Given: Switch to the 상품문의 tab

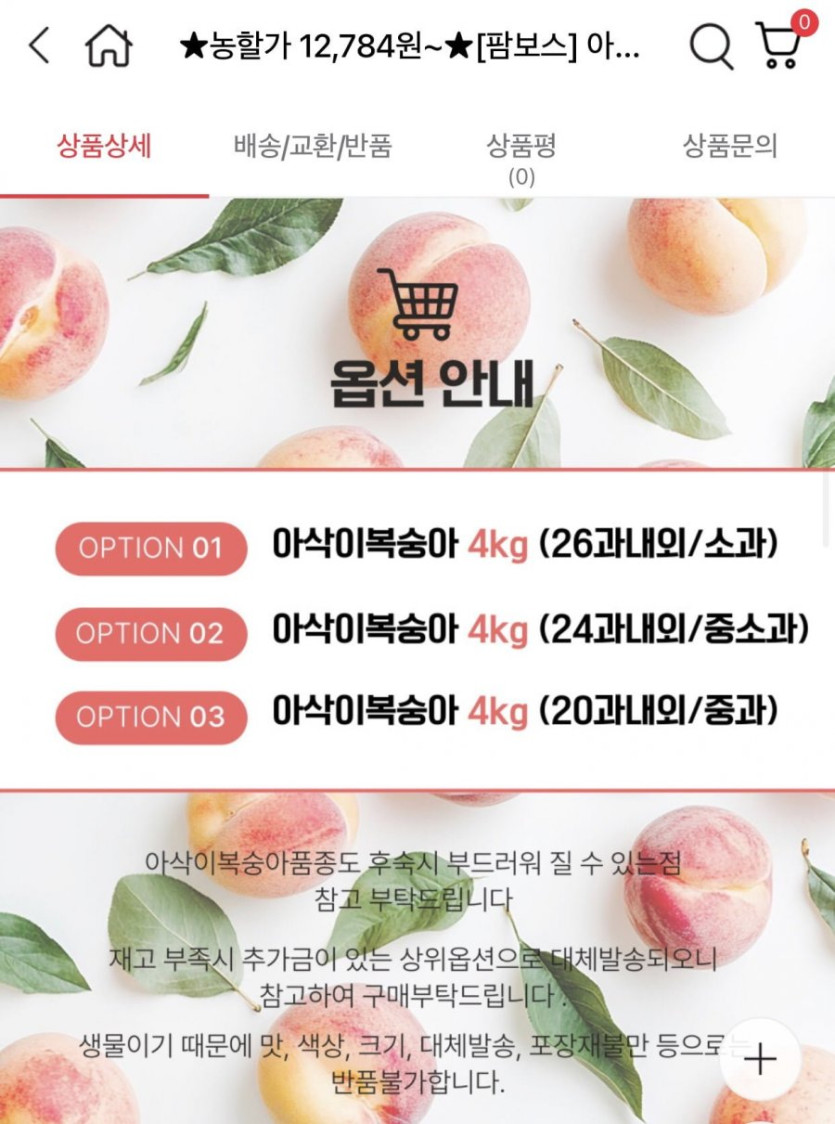Looking at the screenshot, I should point(730,147).
